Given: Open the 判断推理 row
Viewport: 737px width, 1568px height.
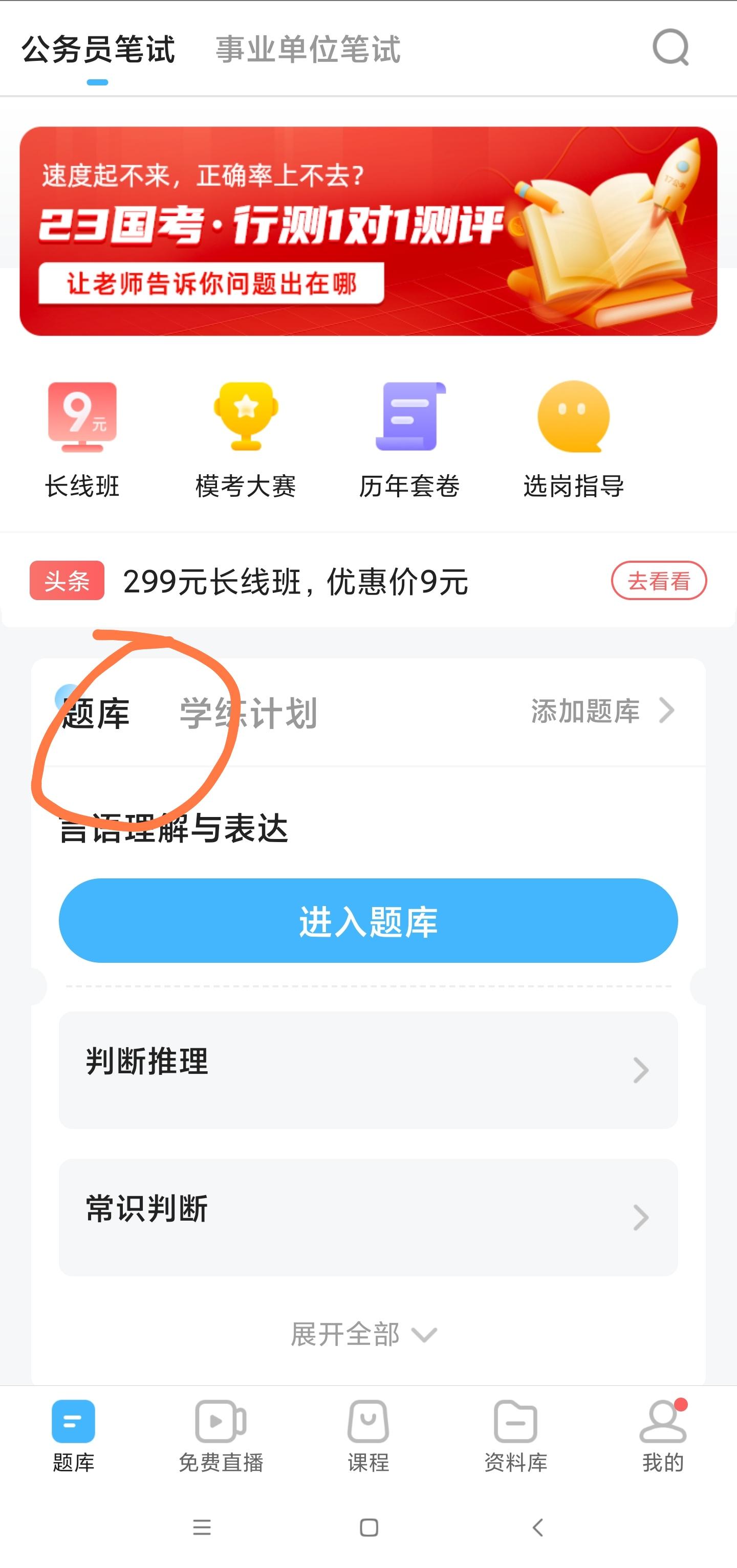Looking at the screenshot, I should click(x=368, y=1070).
